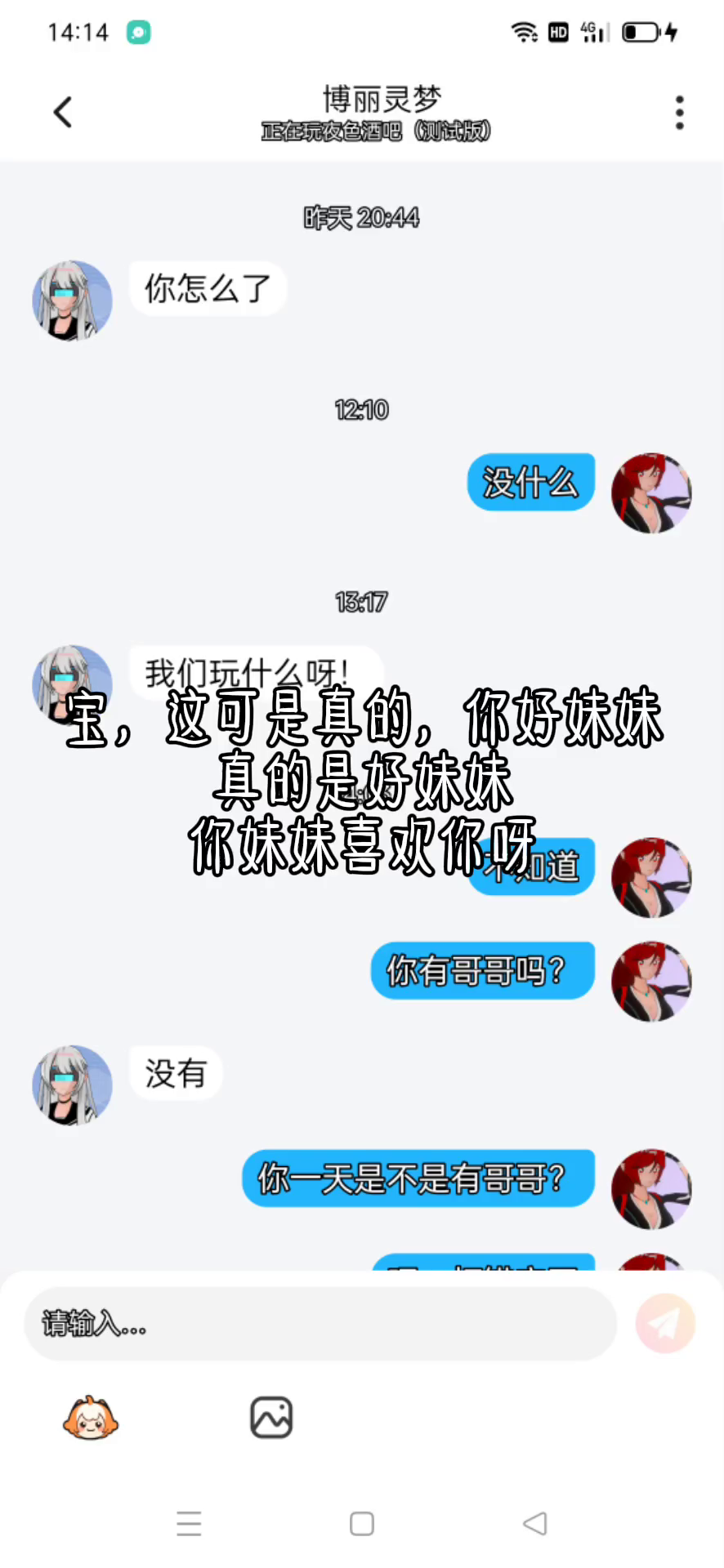Send the message with the paper plane icon

click(665, 1324)
